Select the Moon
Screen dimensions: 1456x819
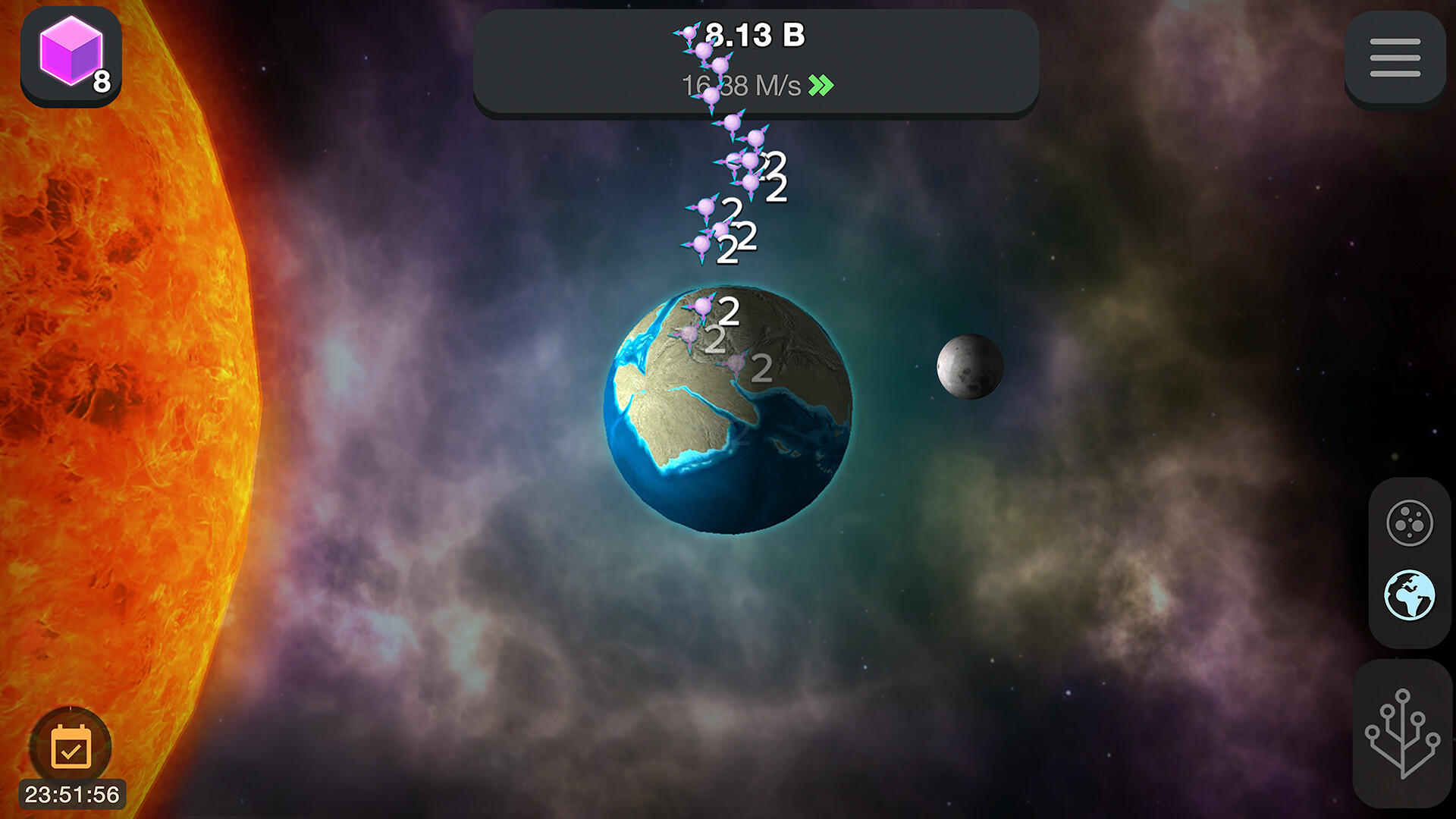pos(970,366)
